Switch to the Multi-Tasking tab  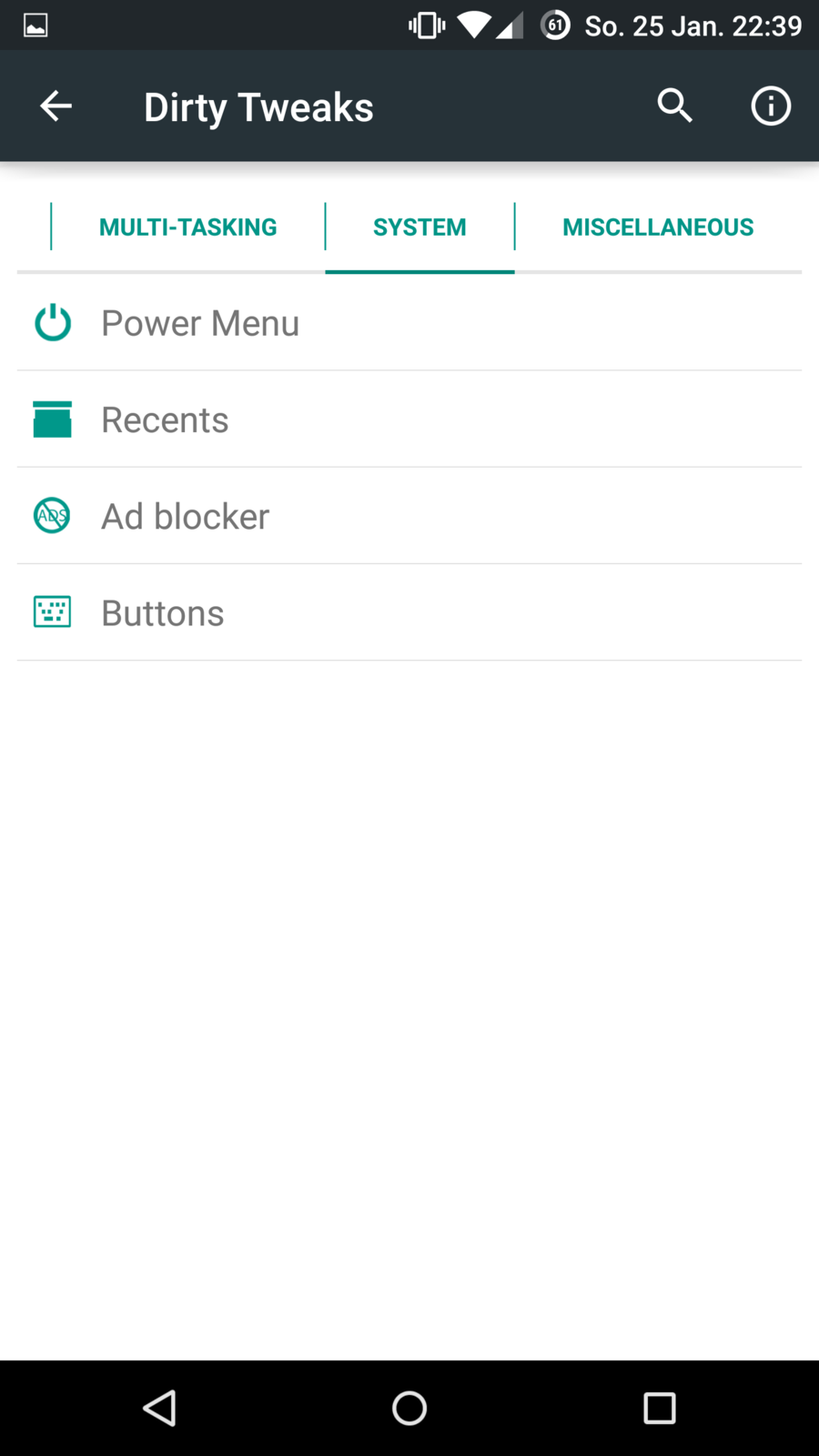tap(187, 227)
